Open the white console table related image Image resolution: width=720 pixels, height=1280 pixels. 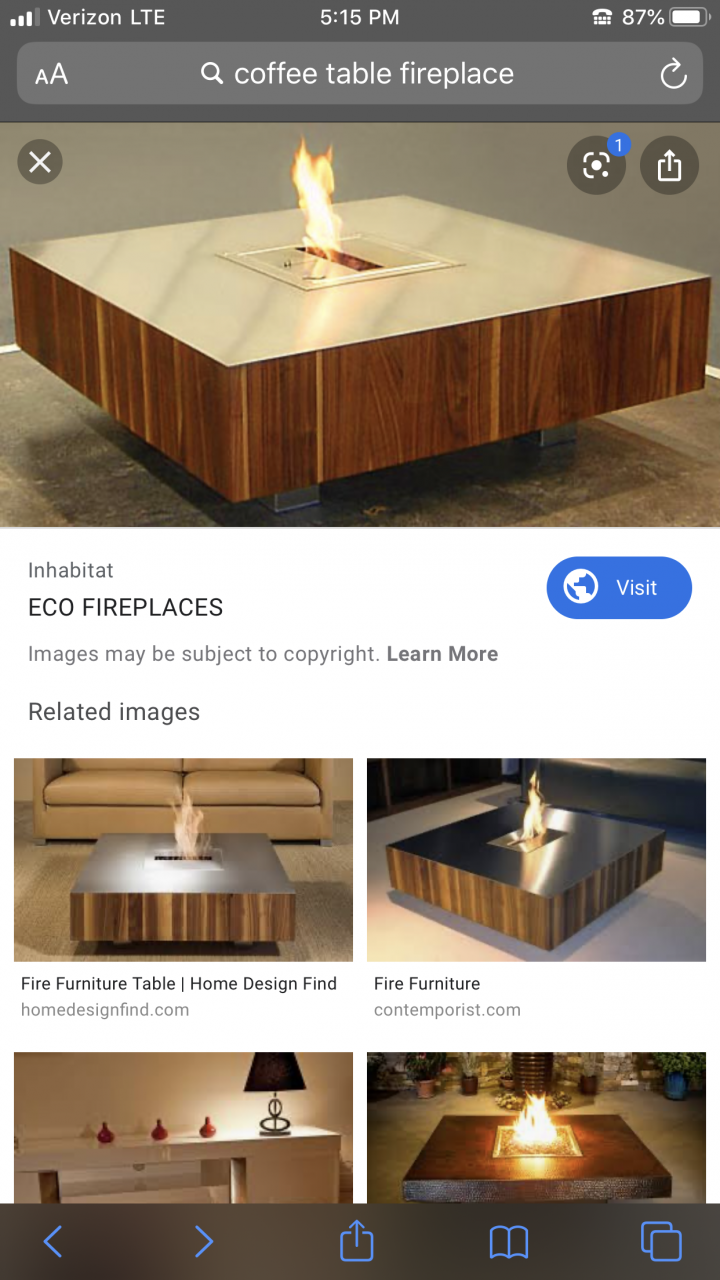pos(183,1127)
